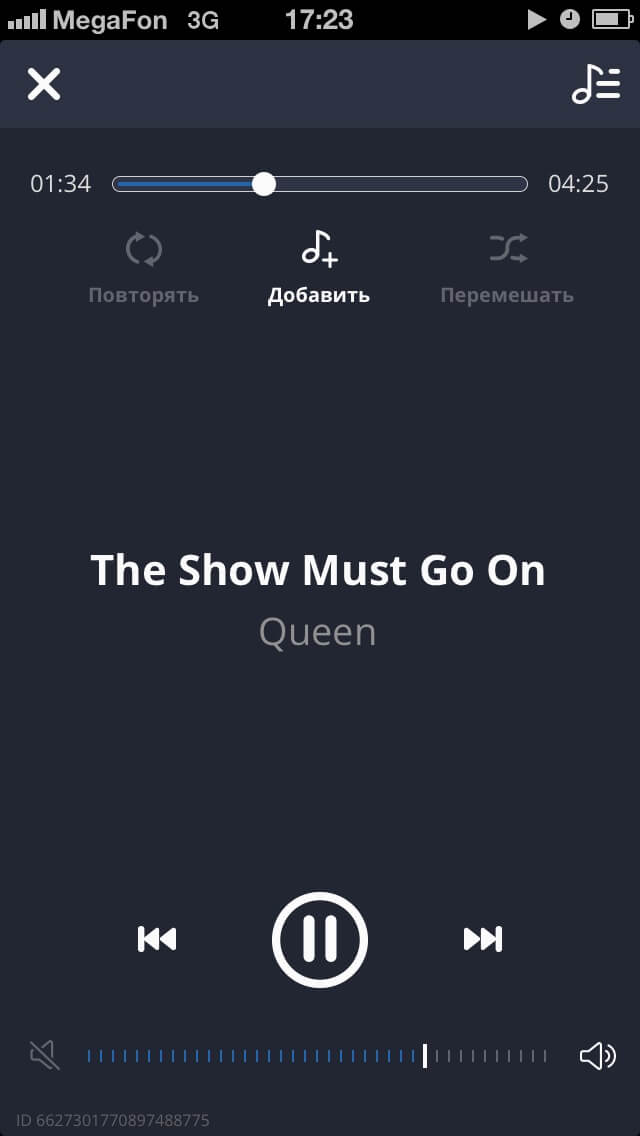Close the music player screen

pyautogui.click(x=44, y=85)
